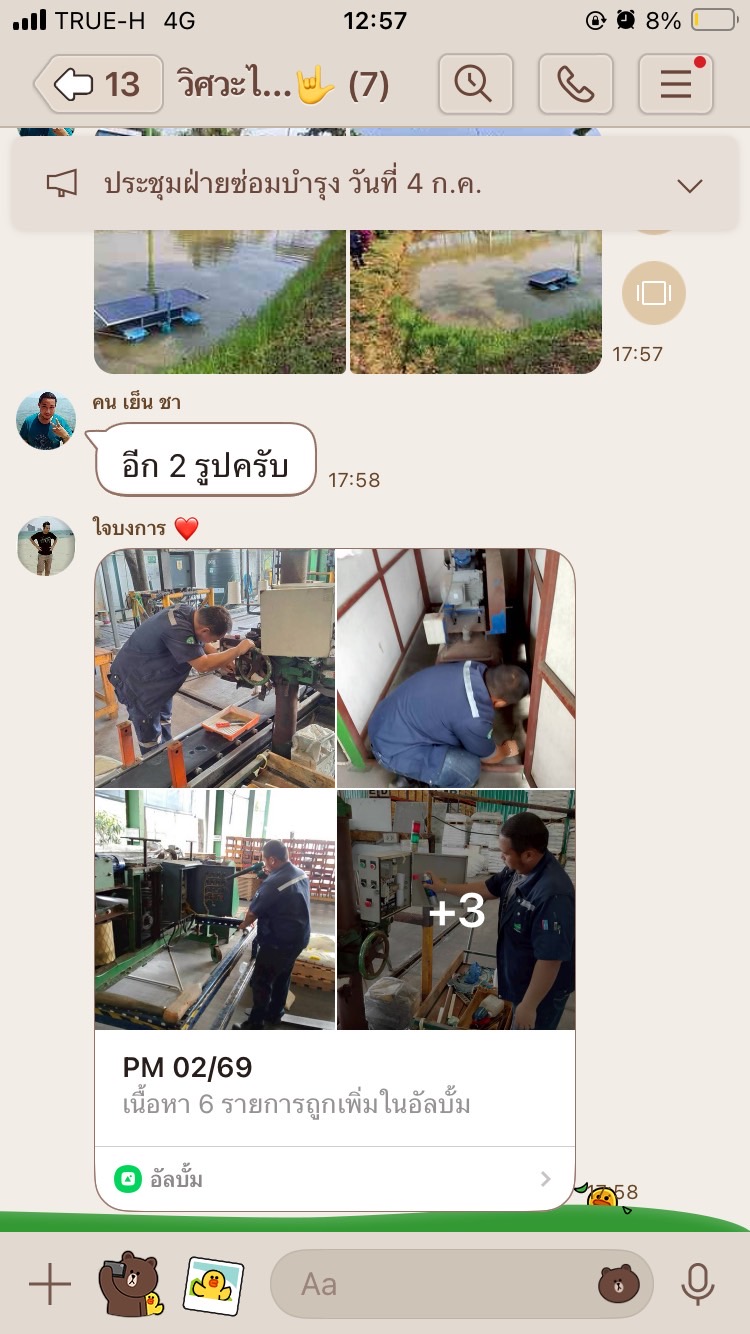750x1334 pixels.
Task: Open profile picture of ใจบงการ
Action: coord(46,546)
